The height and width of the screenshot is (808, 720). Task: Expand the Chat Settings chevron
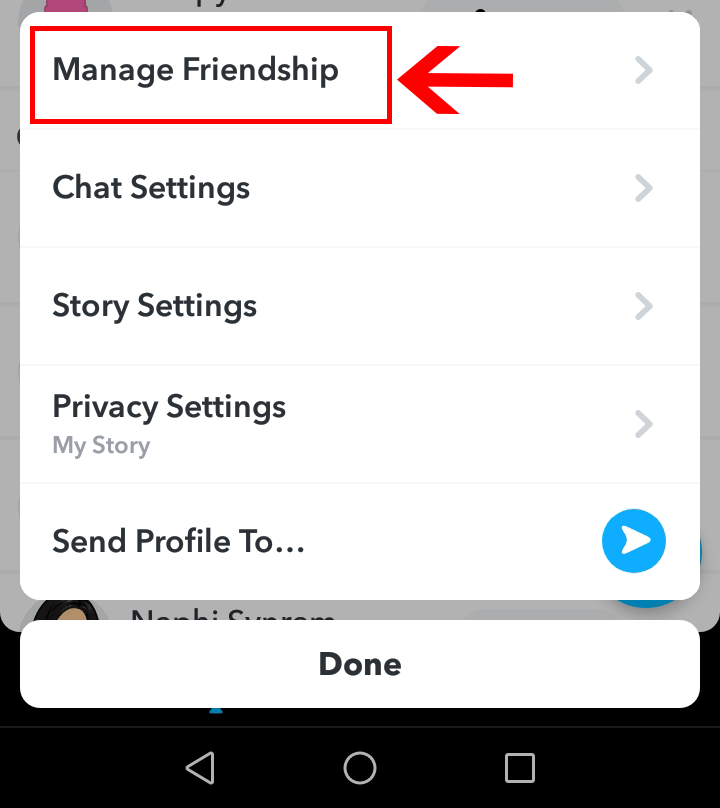tap(643, 188)
